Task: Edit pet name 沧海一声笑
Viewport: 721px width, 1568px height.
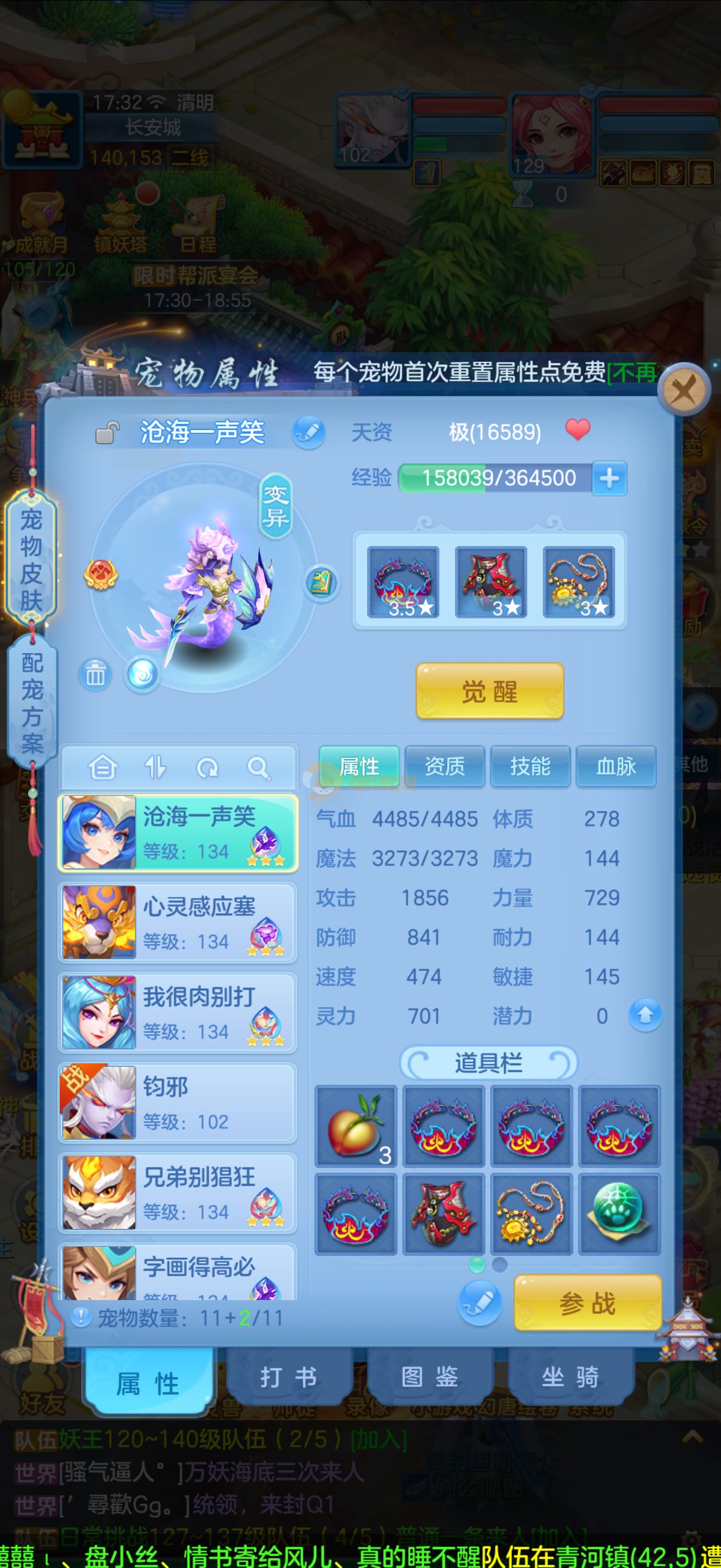Action: coord(309,432)
